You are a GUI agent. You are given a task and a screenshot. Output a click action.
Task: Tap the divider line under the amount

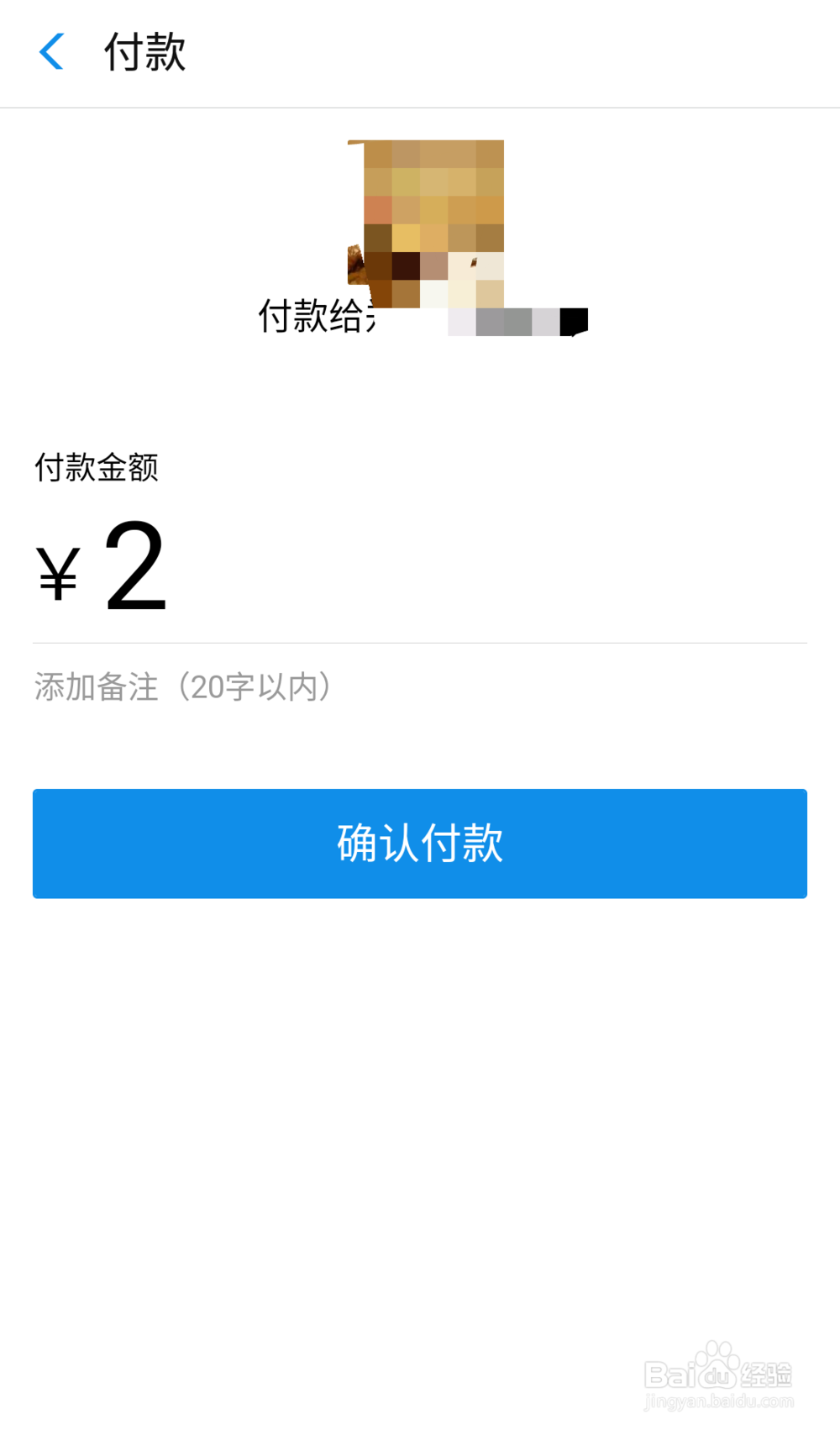pyautogui.click(x=419, y=640)
